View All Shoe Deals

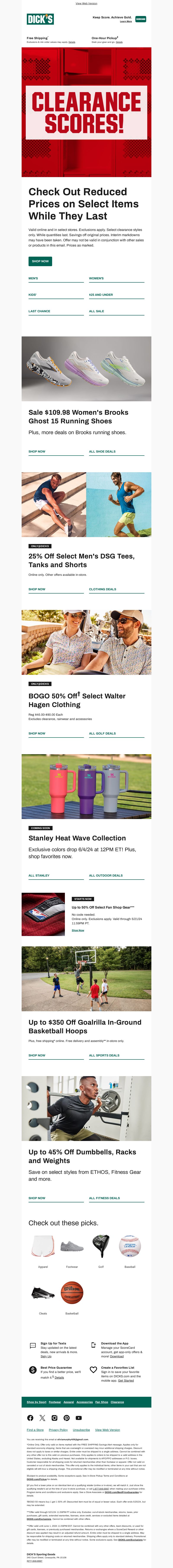pyautogui.click(x=102, y=452)
